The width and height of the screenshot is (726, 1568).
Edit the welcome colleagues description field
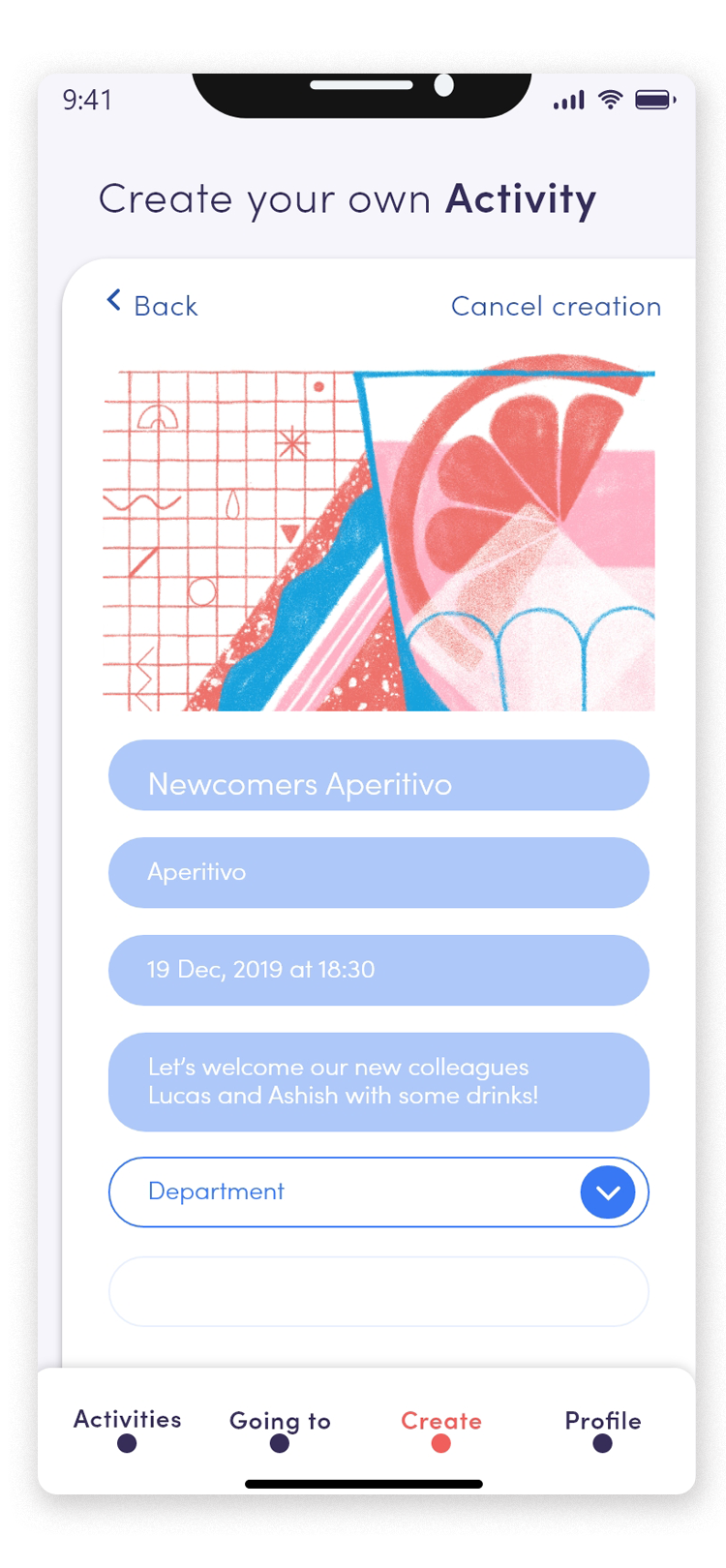pos(378,1081)
